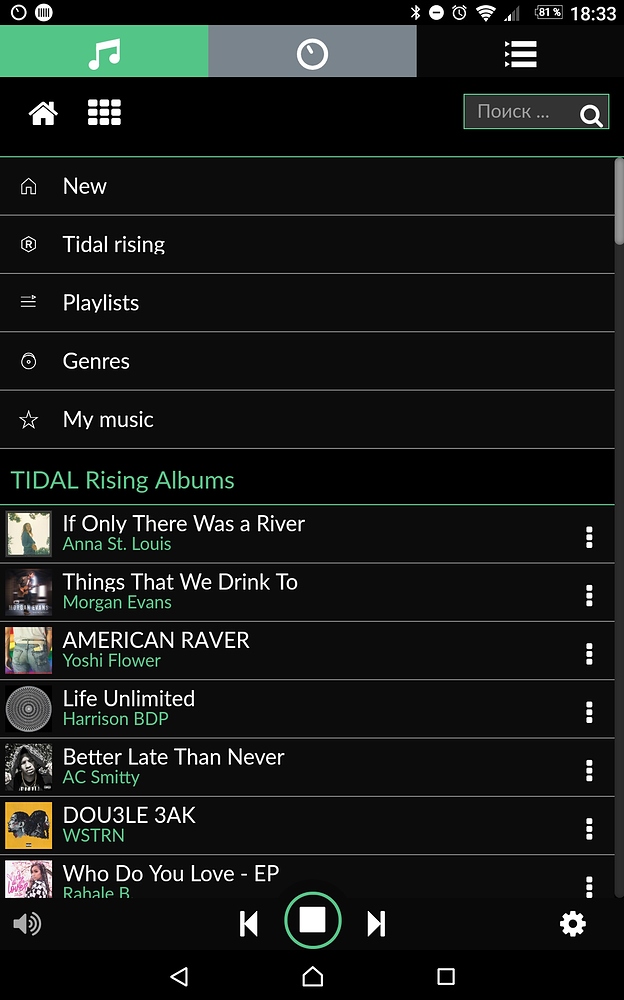
Task: Open the DOU3LE 3AK overflow menu
Action: [x=589, y=828]
